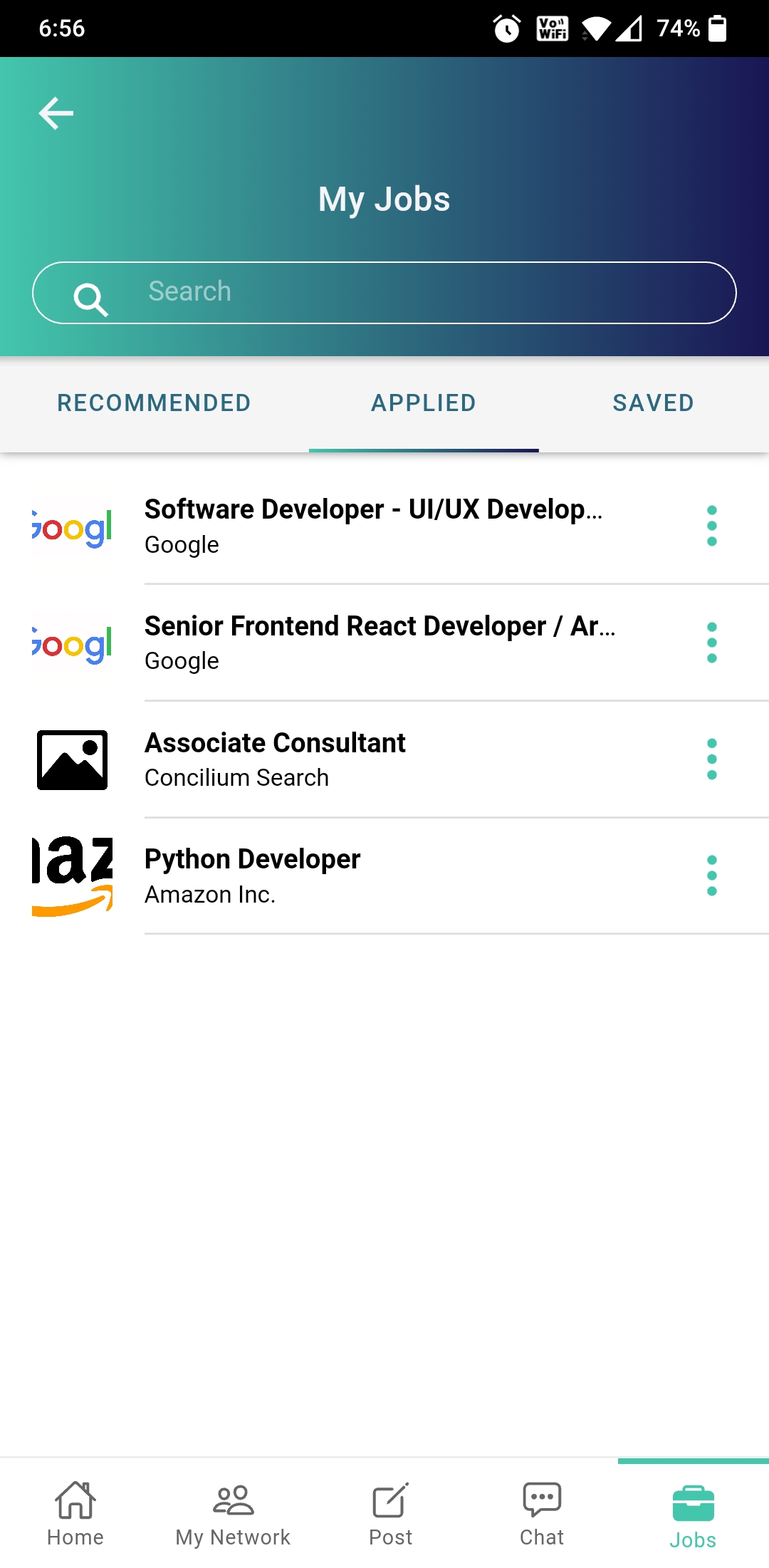The height and width of the screenshot is (1568, 769).
Task: Select the Applied tab
Action: tap(424, 403)
